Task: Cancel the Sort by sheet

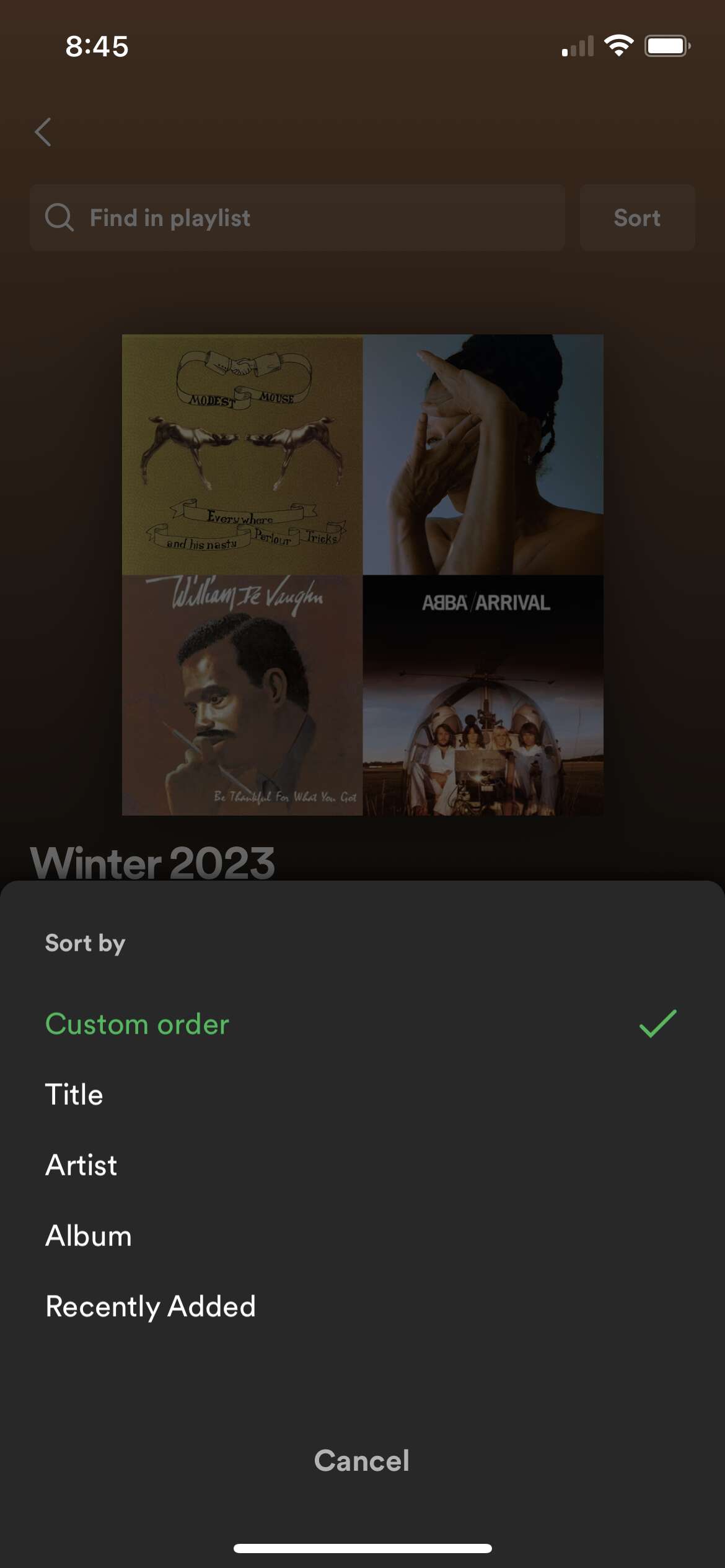Action: tap(362, 1461)
